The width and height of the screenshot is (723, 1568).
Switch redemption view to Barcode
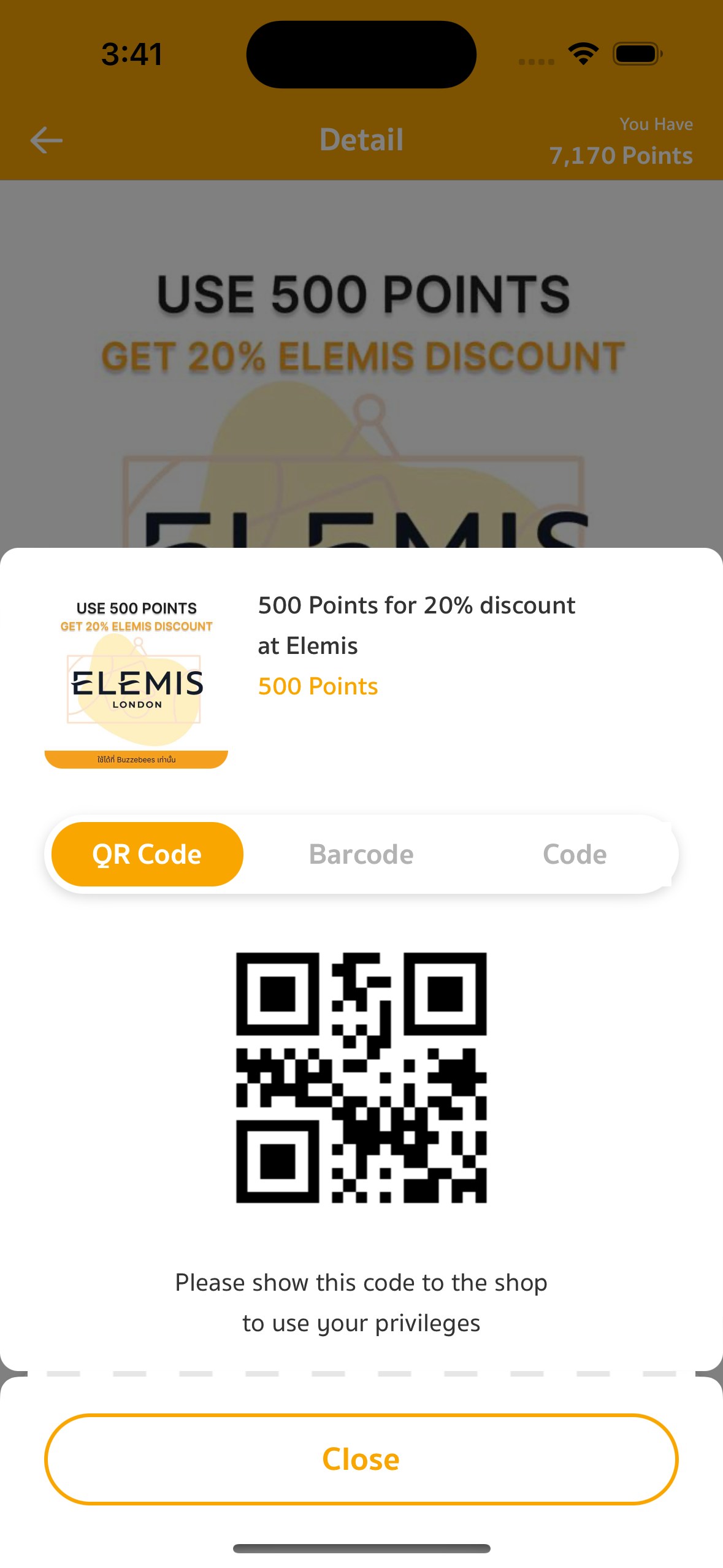pyautogui.click(x=361, y=853)
